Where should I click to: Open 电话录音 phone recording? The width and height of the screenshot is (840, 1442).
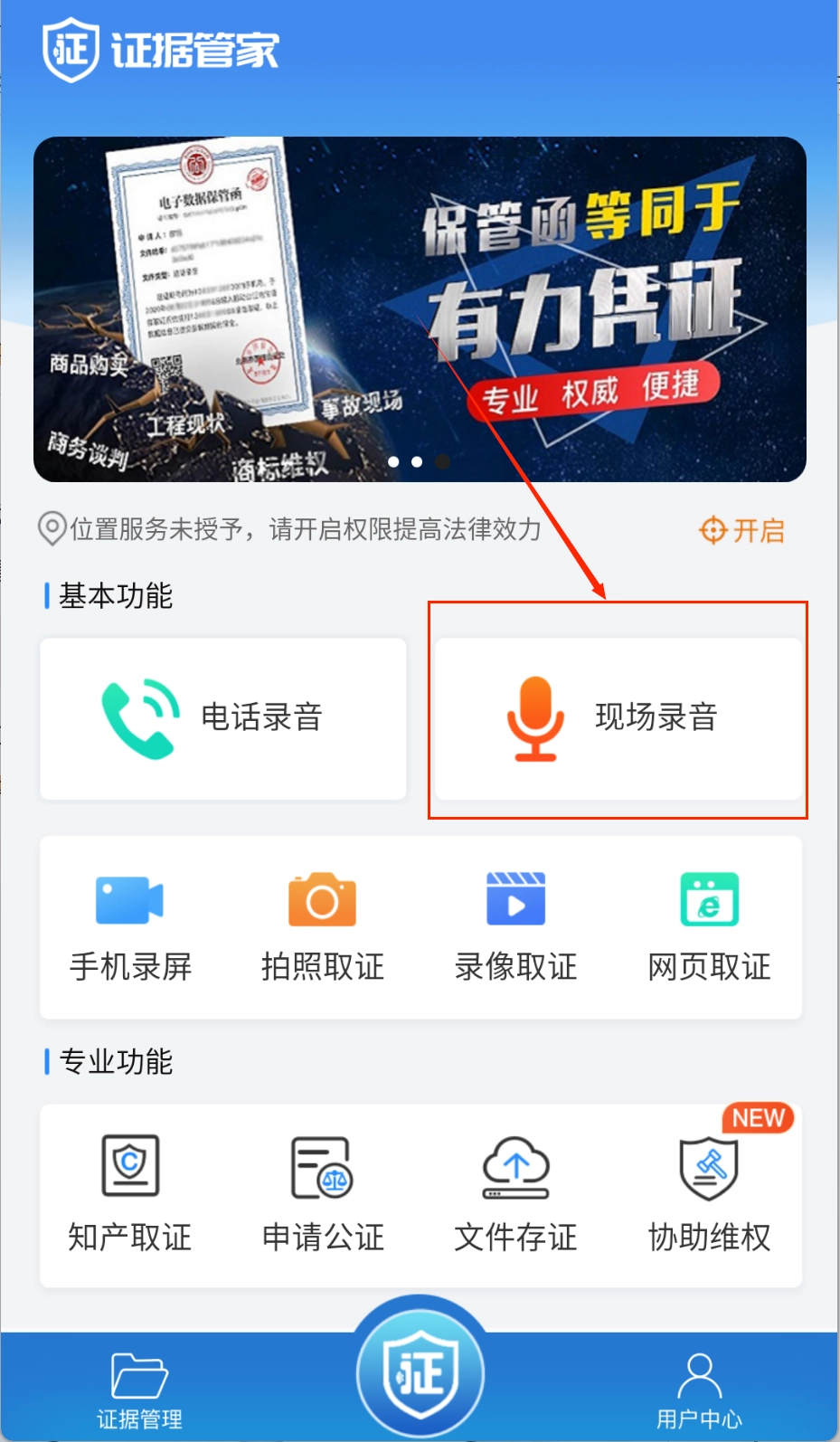[222, 718]
